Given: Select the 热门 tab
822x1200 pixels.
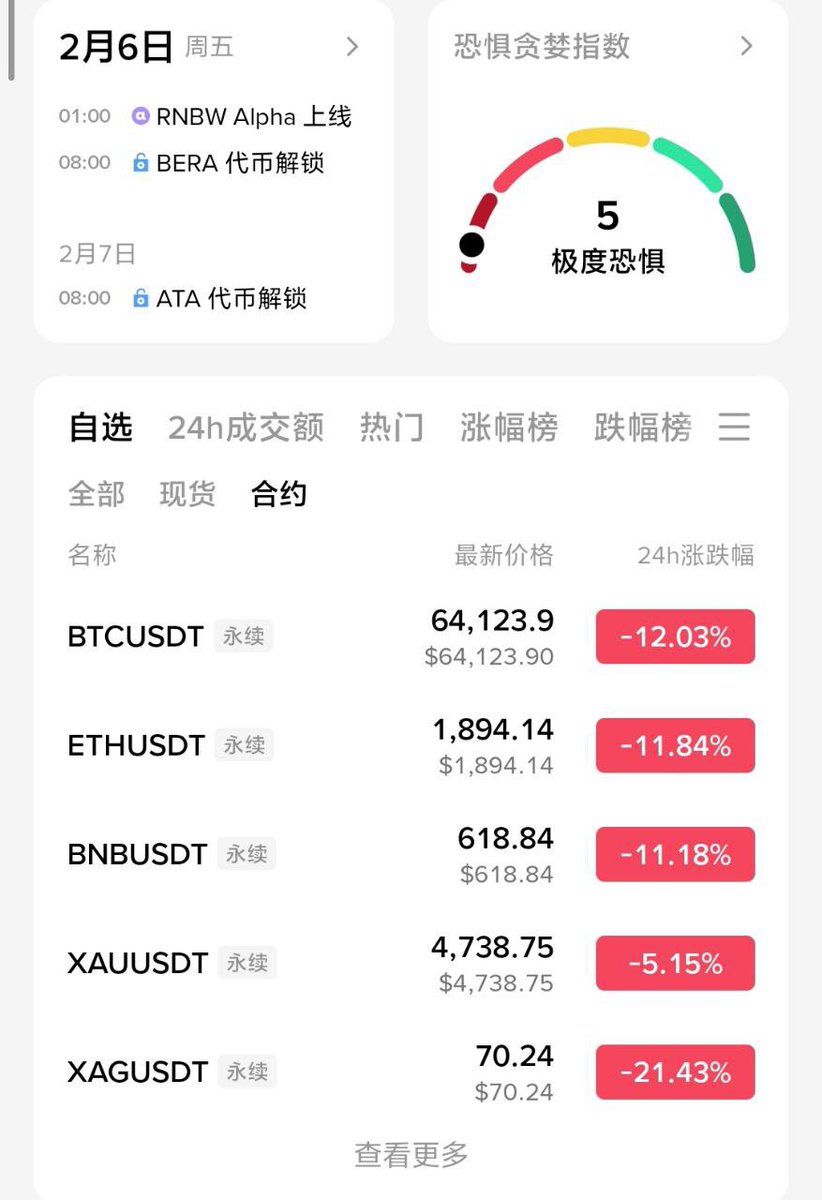Looking at the screenshot, I should pos(392,428).
